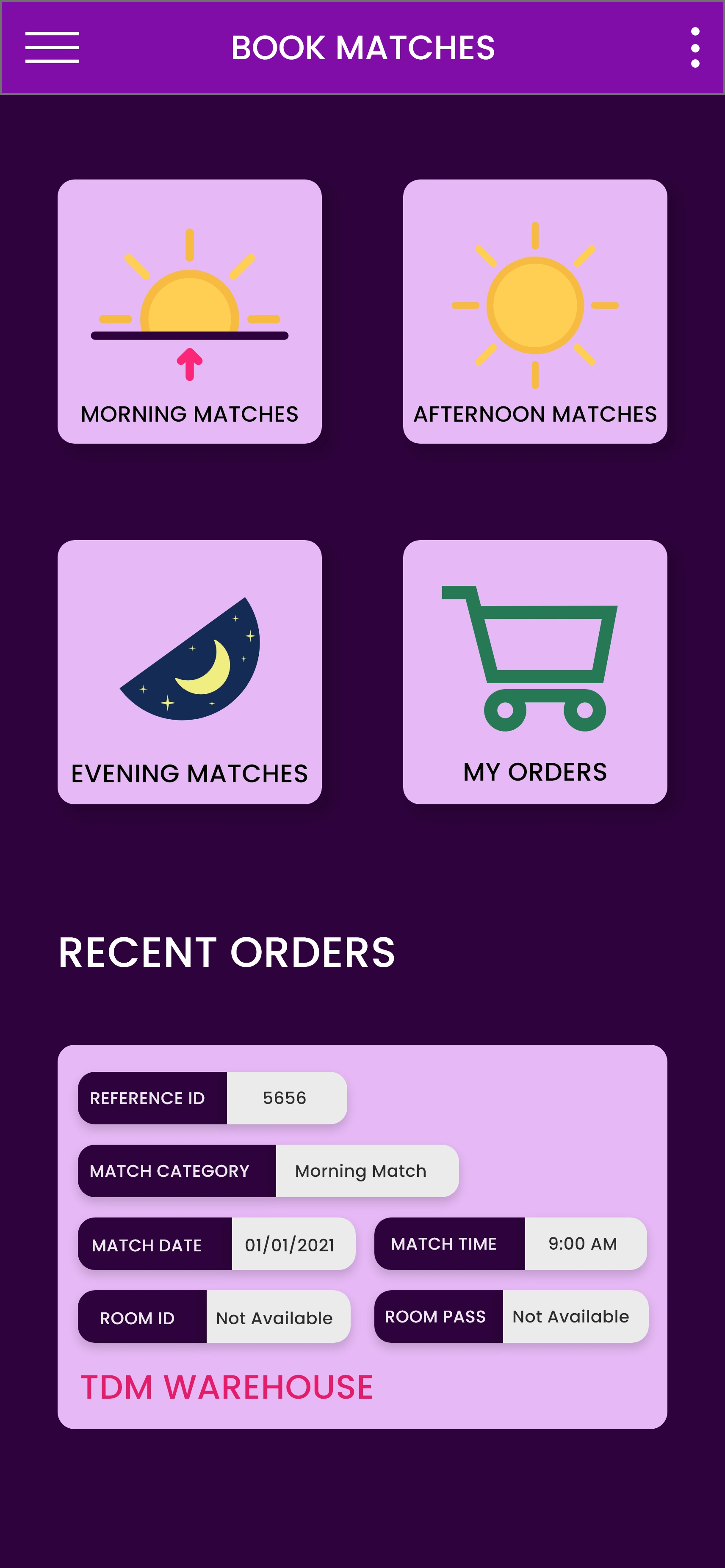View My Orders
This screenshot has height=1568, width=725.
click(x=534, y=671)
